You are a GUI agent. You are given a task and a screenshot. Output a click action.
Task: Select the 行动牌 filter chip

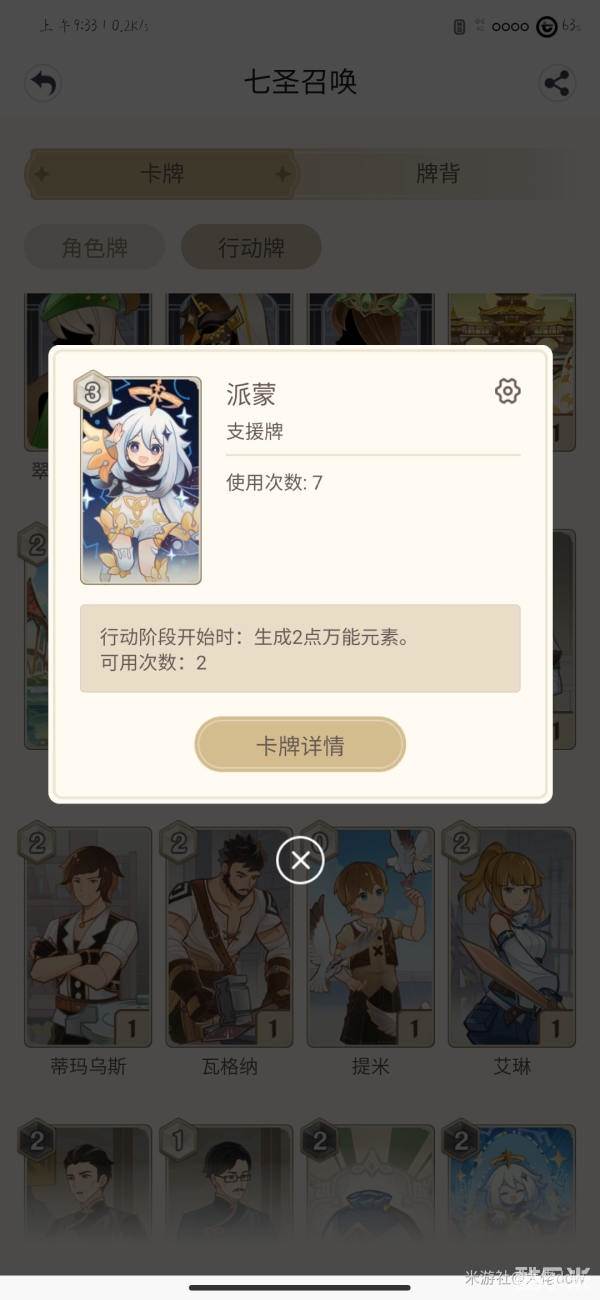[251, 247]
